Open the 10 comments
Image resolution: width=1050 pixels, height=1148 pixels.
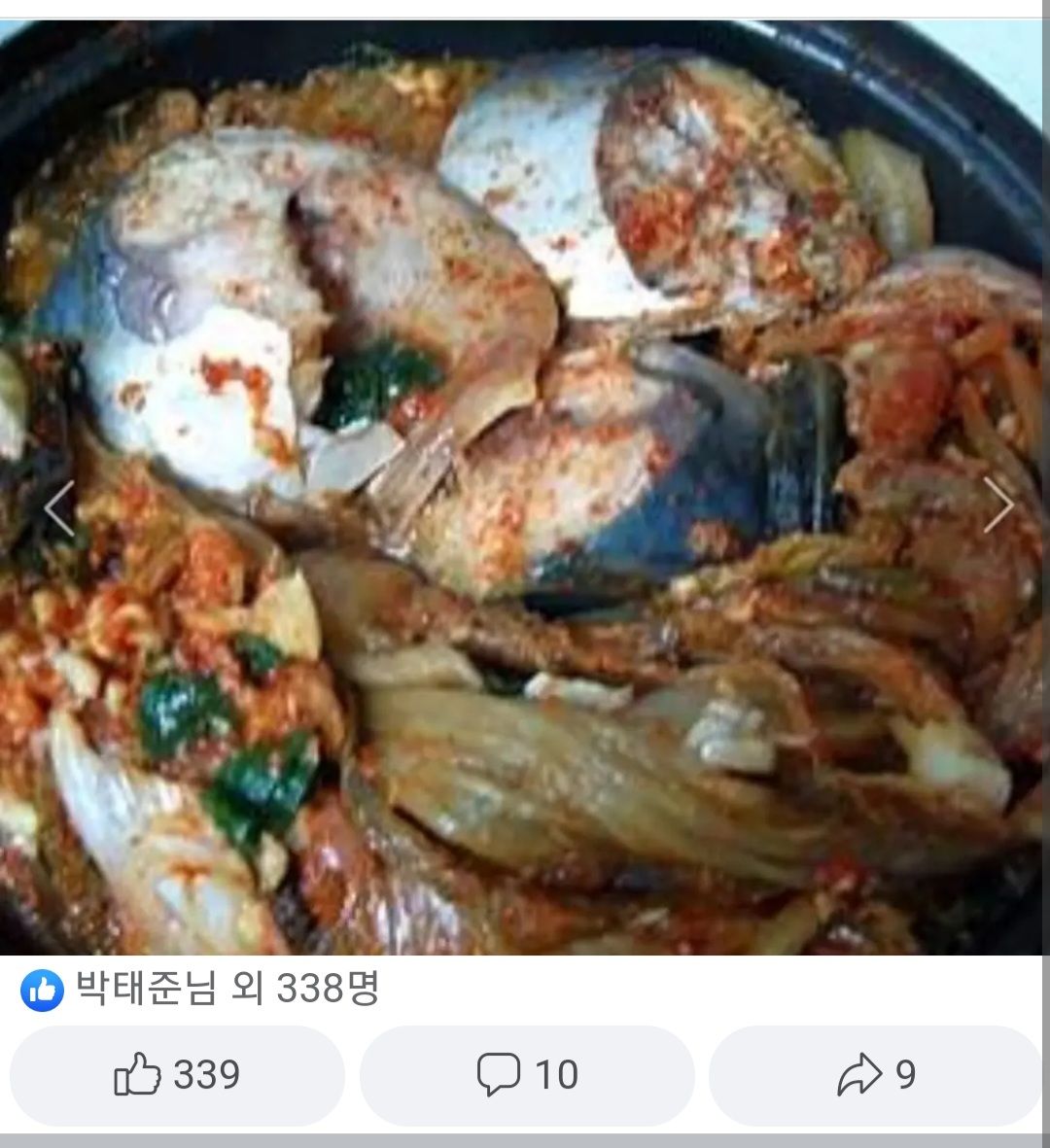click(527, 1075)
